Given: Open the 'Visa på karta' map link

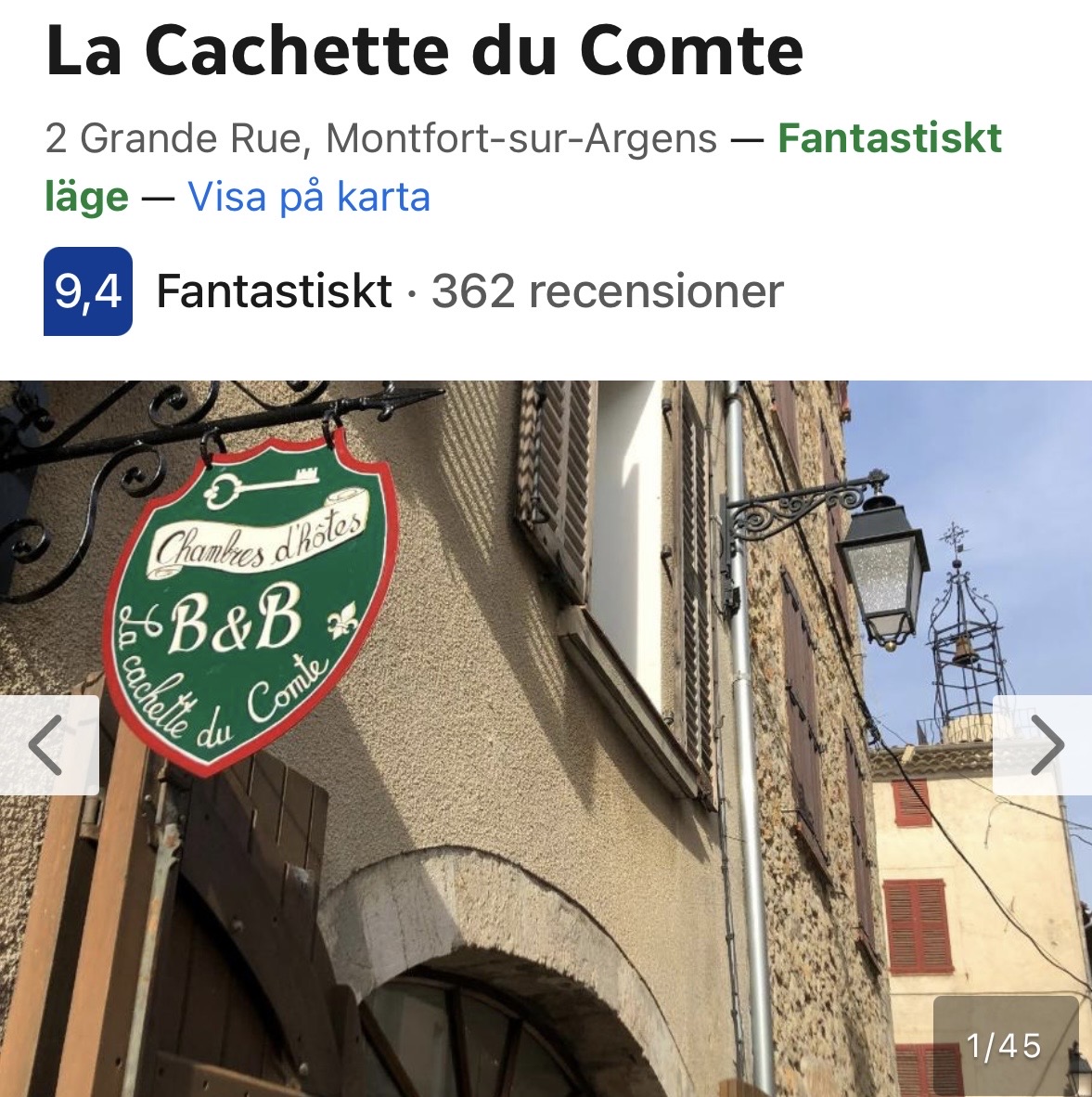Looking at the screenshot, I should (309, 197).
